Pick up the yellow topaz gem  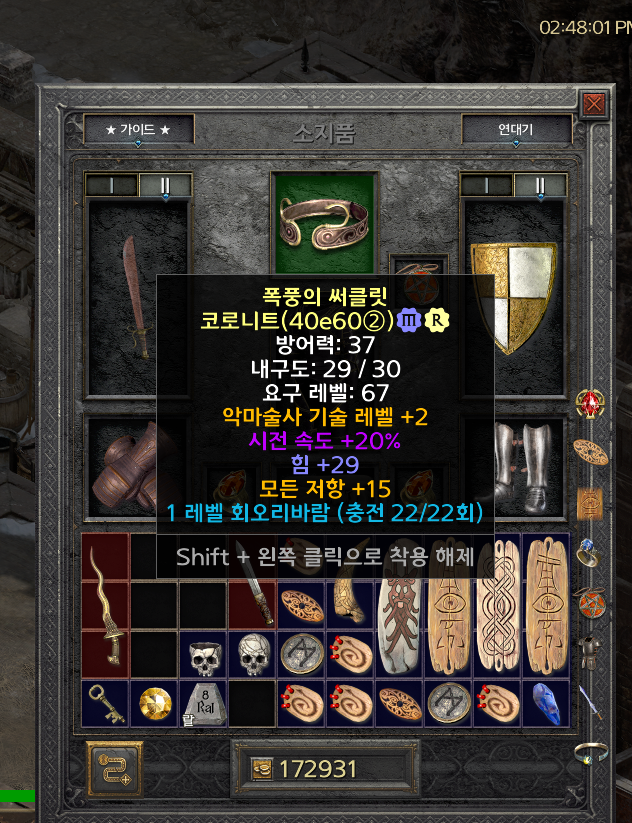(154, 703)
